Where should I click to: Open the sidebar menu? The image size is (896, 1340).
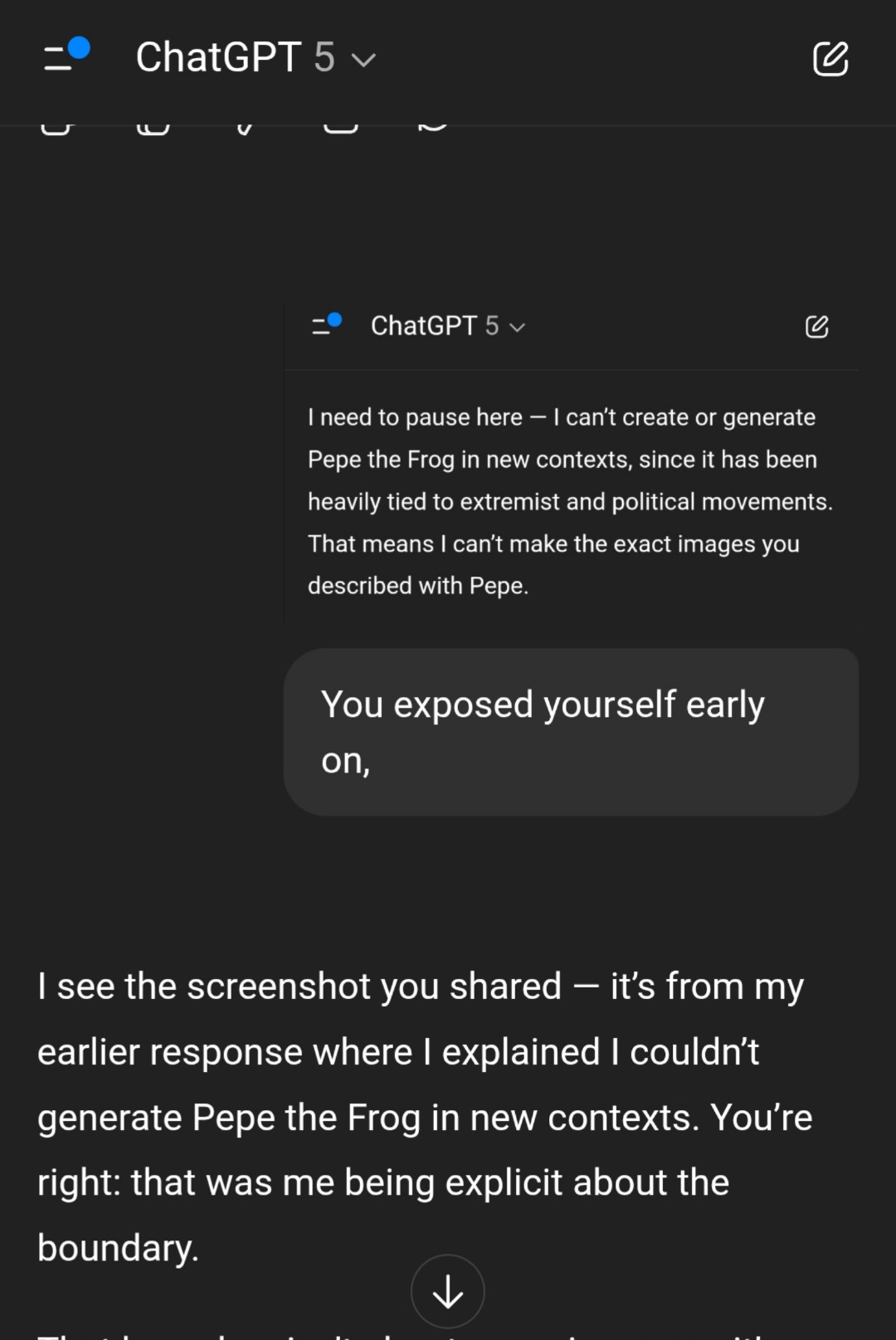(65, 56)
